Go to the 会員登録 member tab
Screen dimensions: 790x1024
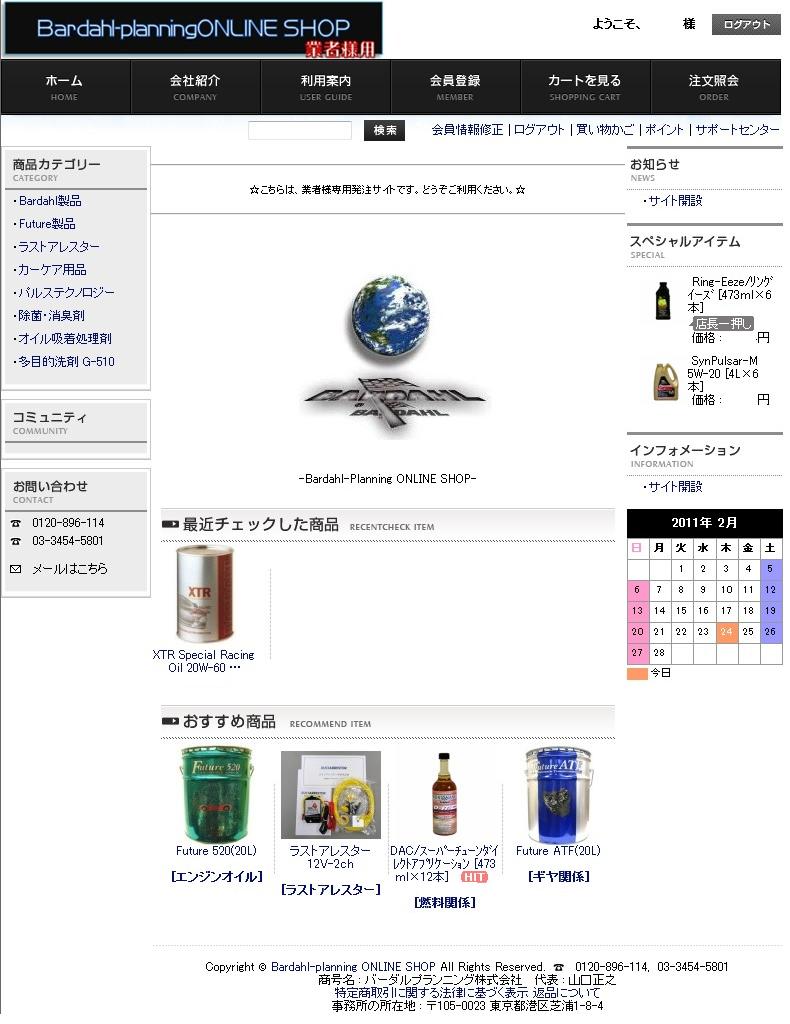(455, 86)
